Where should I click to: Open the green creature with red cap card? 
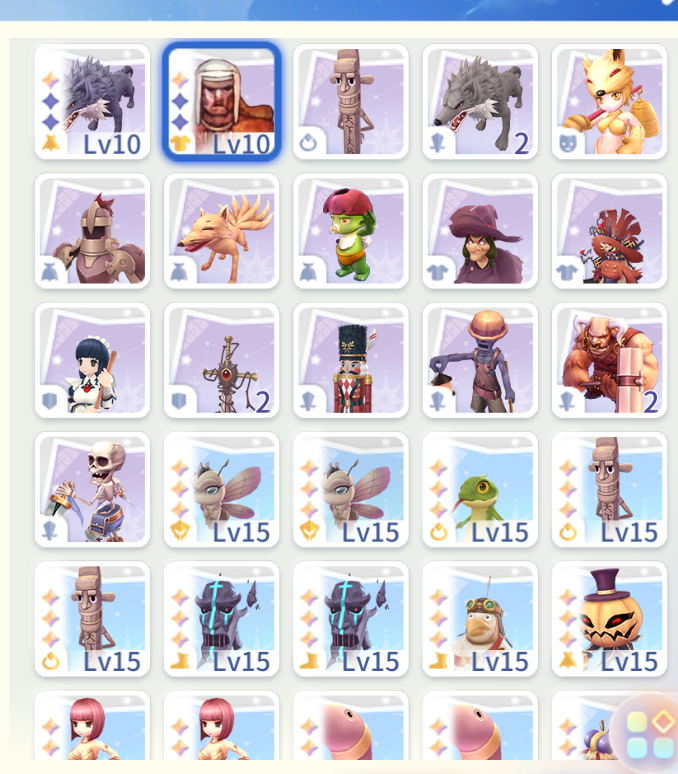pyautogui.click(x=350, y=231)
